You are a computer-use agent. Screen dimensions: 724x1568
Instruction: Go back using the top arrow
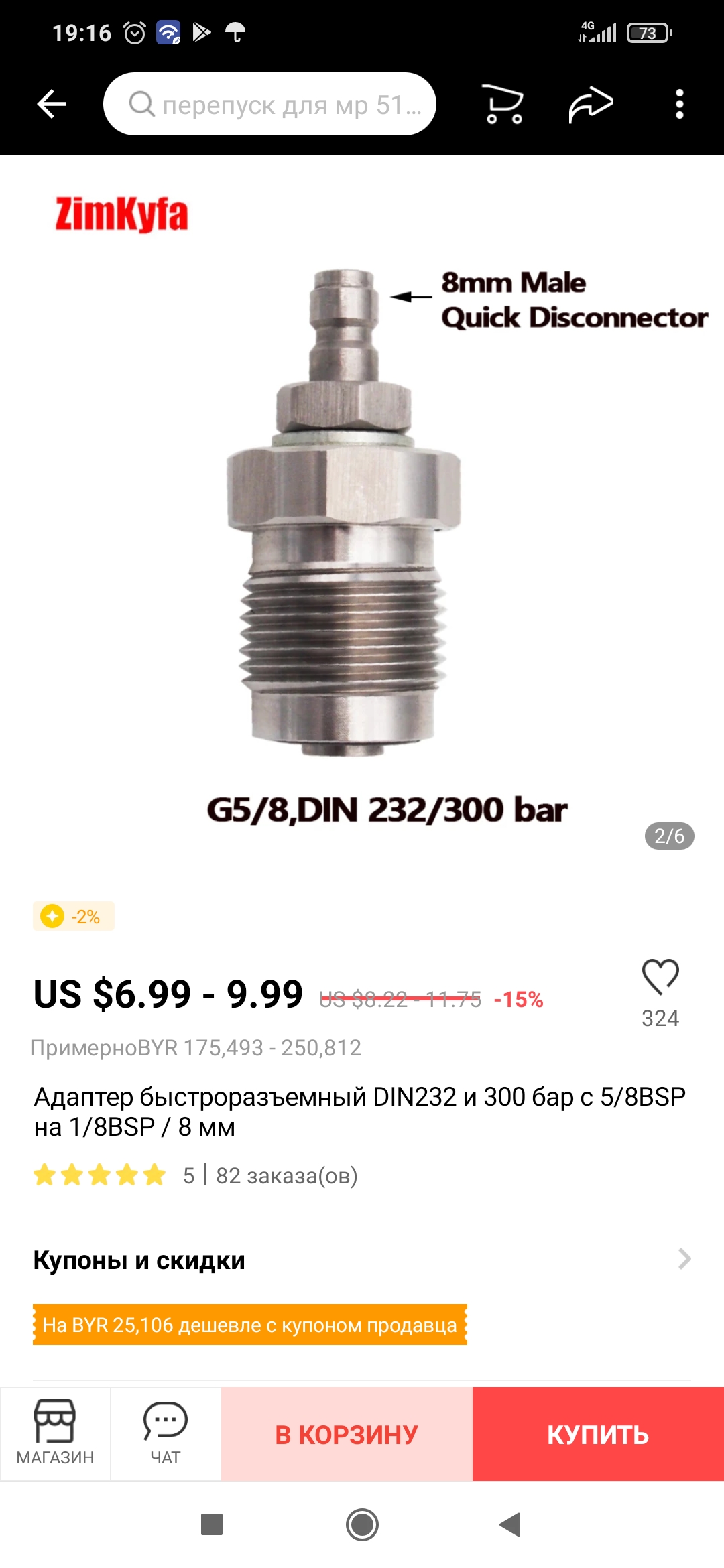pyautogui.click(x=52, y=105)
